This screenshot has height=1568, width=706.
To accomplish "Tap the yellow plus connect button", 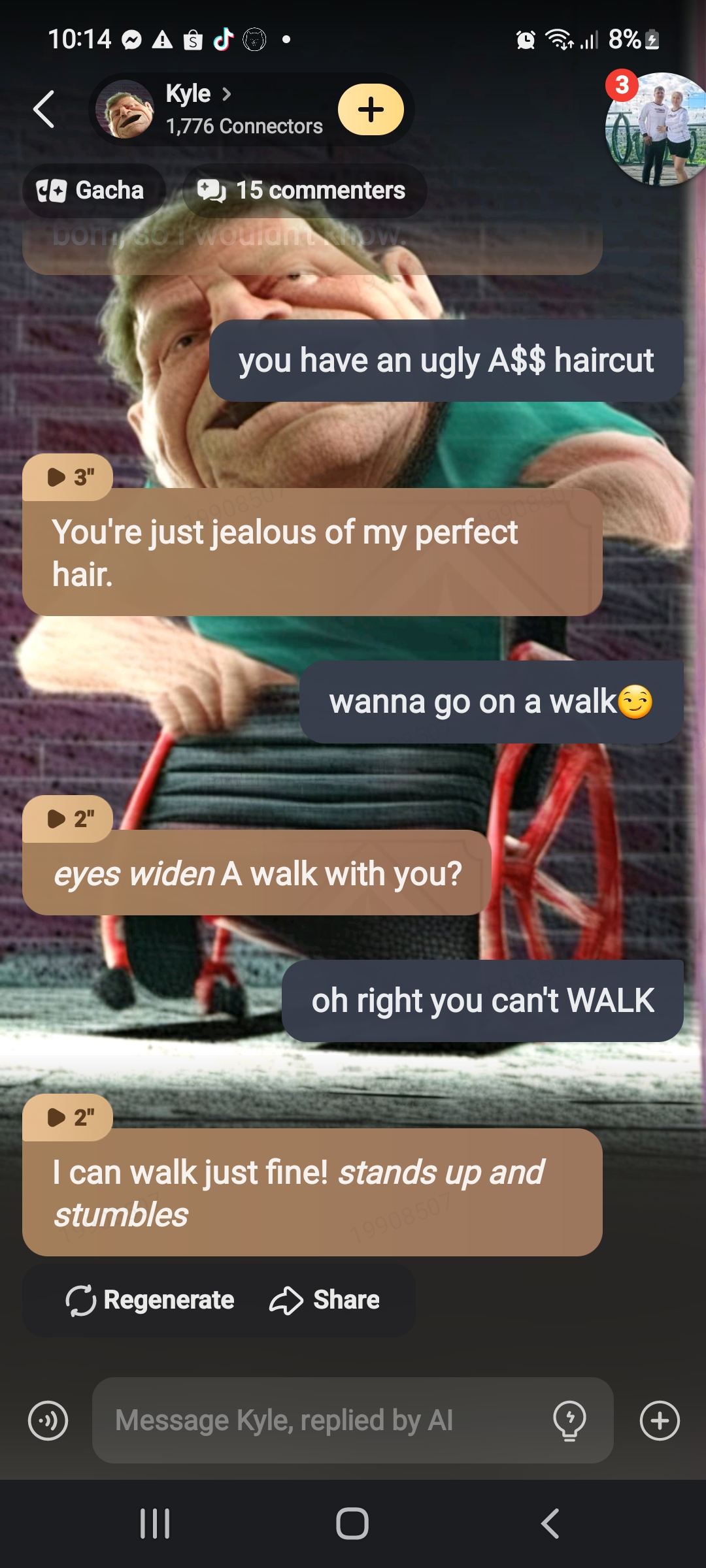I will point(371,110).
